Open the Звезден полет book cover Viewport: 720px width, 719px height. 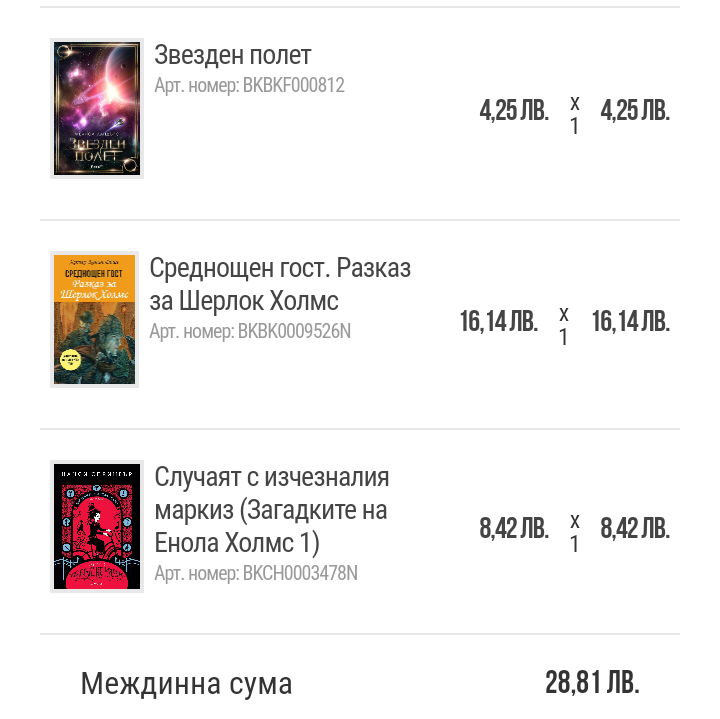point(96,109)
